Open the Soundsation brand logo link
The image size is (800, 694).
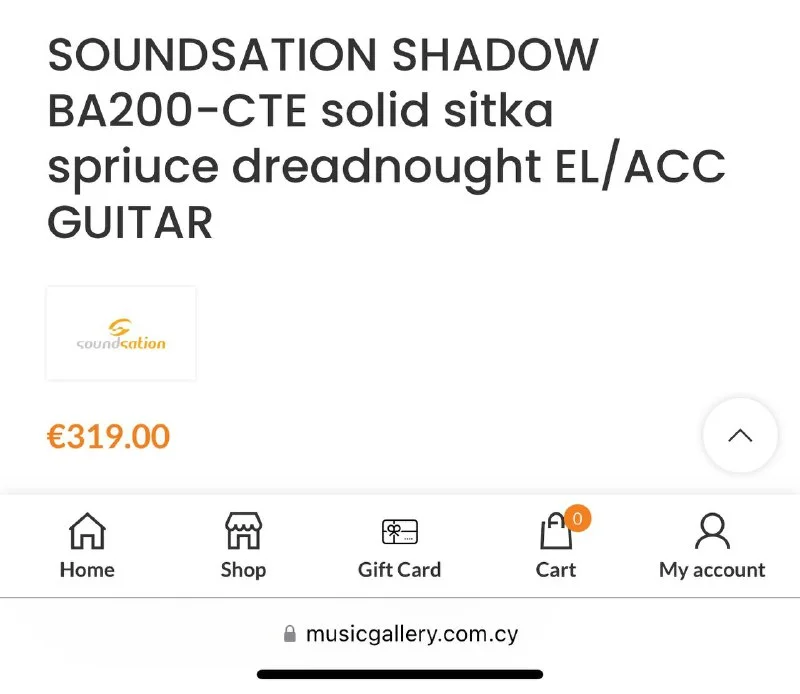(x=121, y=334)
